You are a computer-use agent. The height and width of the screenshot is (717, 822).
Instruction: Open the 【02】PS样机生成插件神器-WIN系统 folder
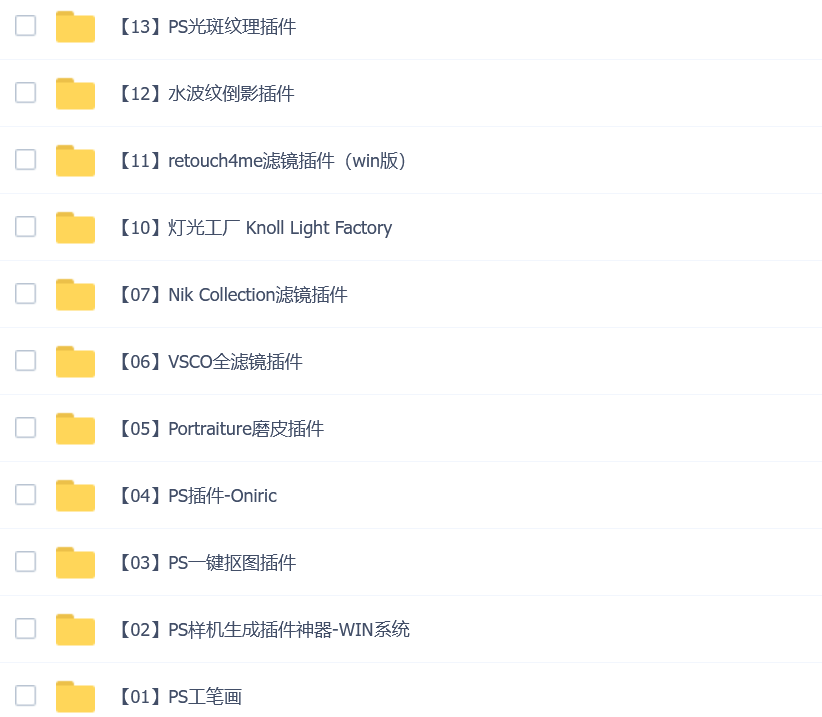coord(261,630)
